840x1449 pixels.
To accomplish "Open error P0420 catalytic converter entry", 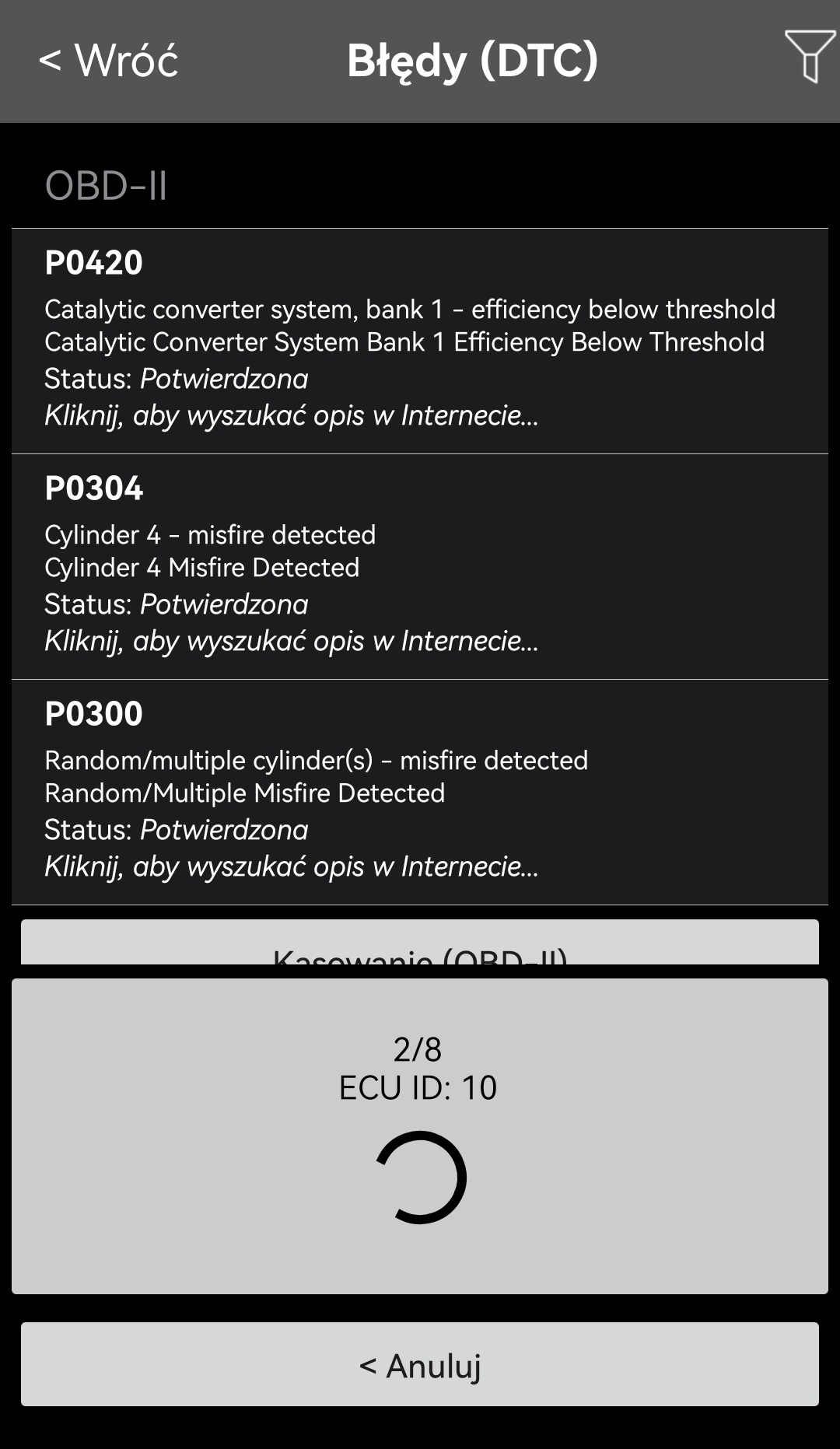I will 419,340.
